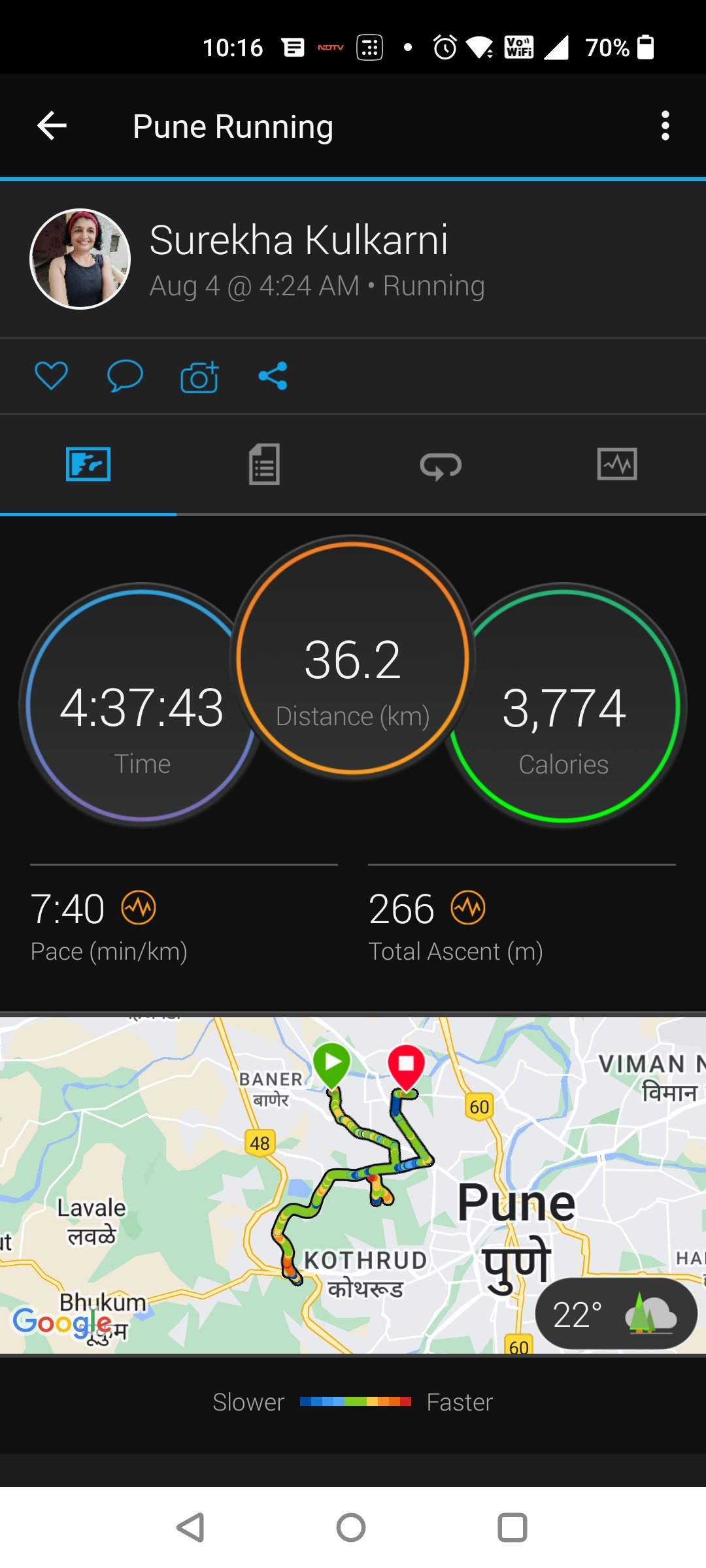Screen dimensions: 706x1568
Task: Add a photo with the camera icon
Action: pos(199,376)
